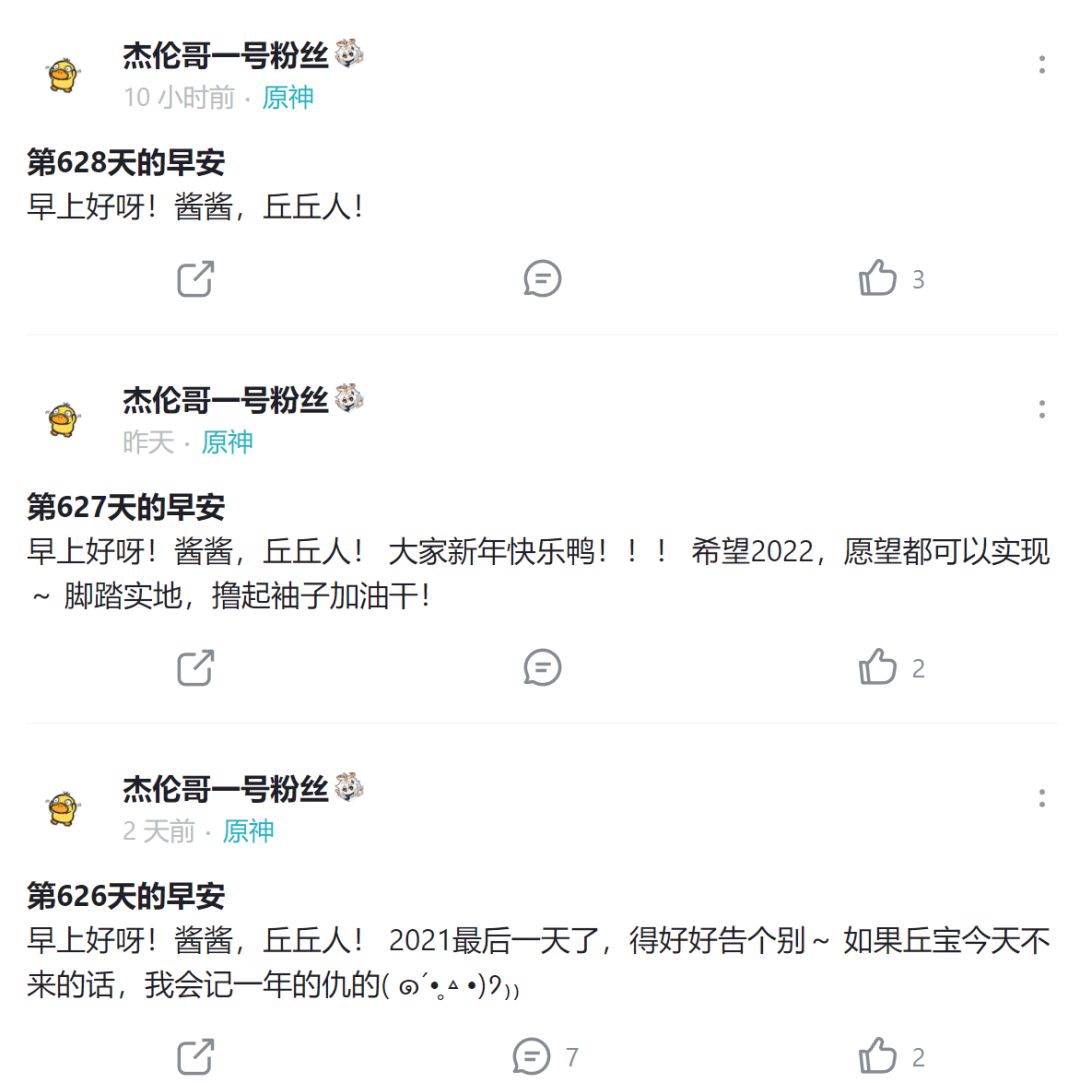Viewport: 1080px width, 1083px height.
Task: Like the 第626天的早安 post
Action: [878, 1057]
